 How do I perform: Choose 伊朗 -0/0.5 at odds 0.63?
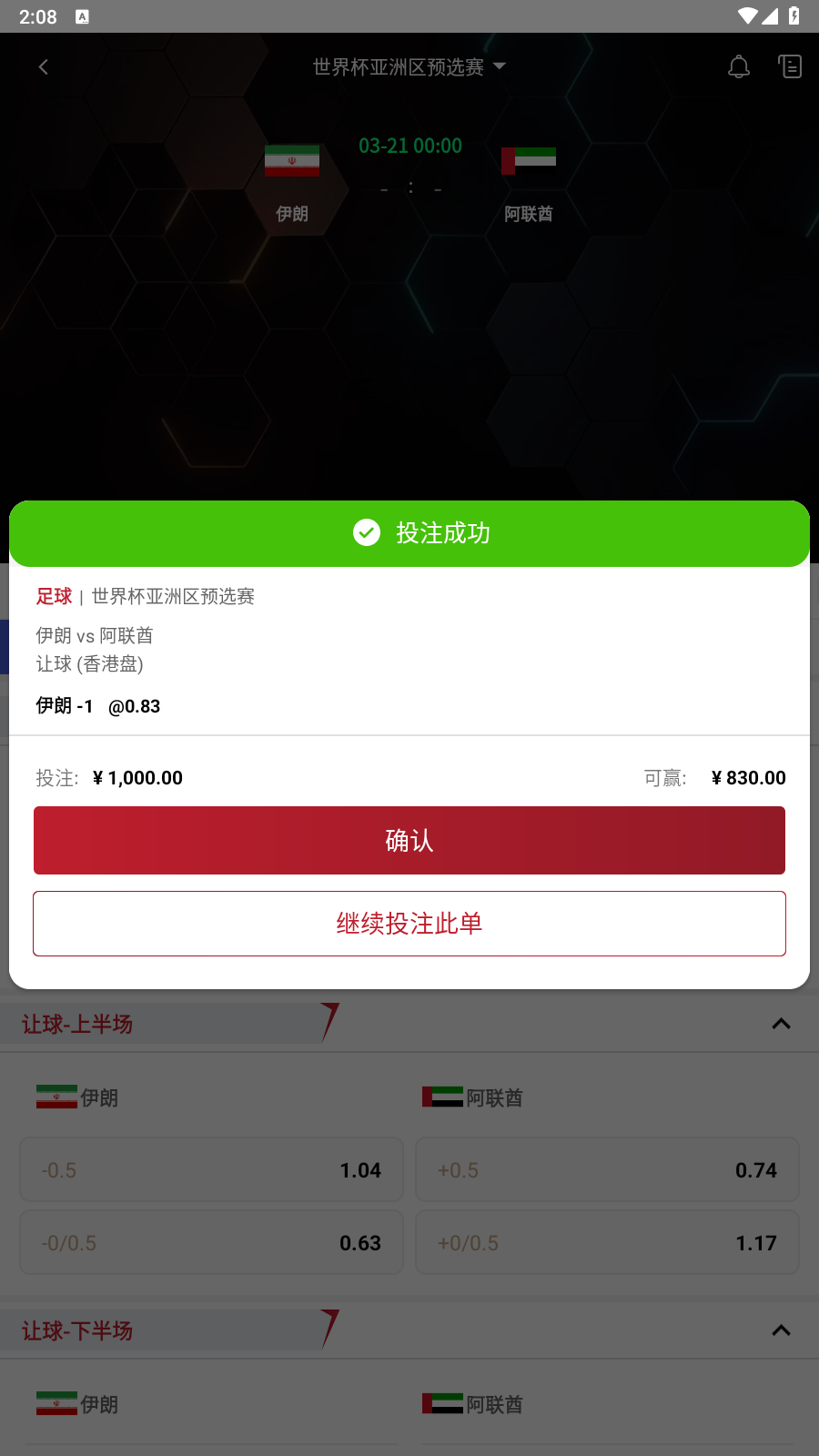pos(211,1242)
